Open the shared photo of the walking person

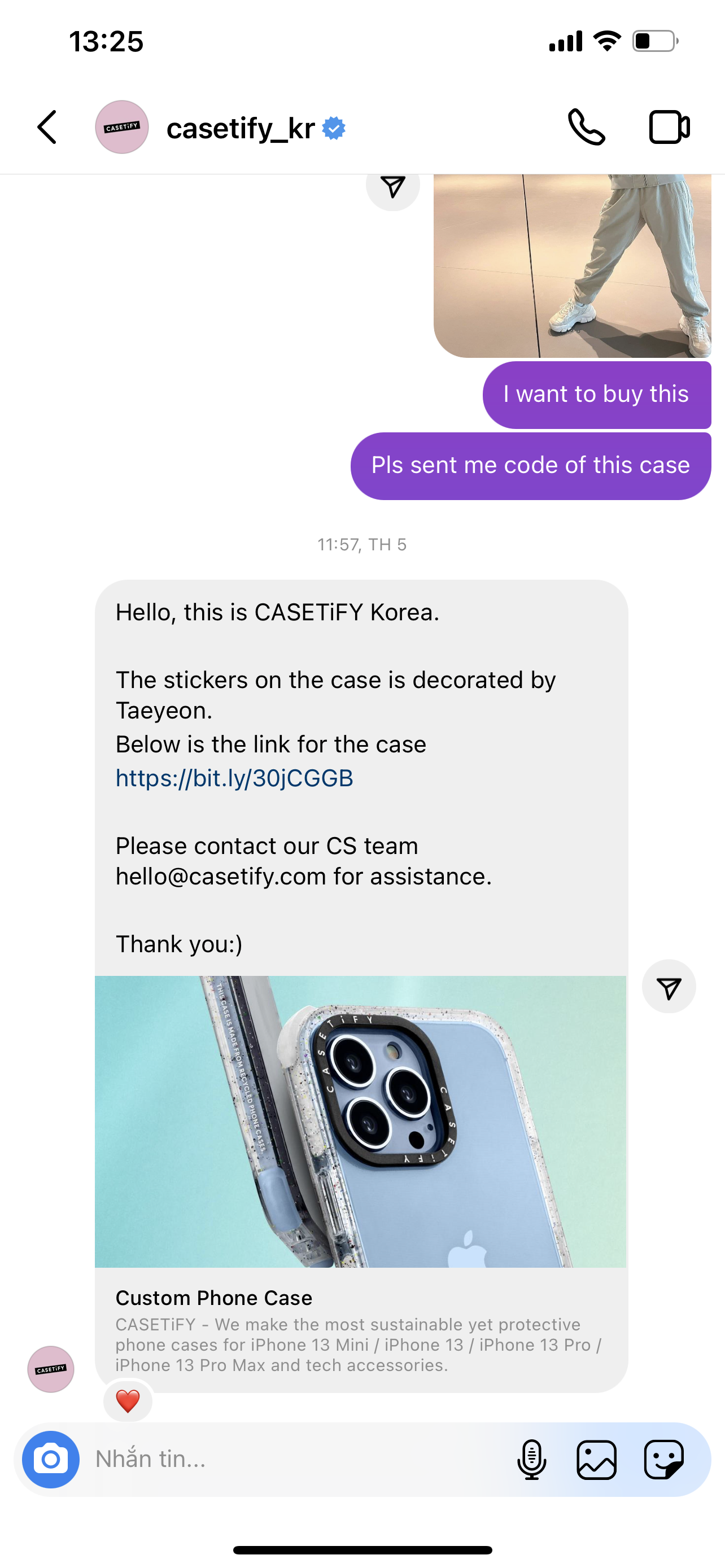pos(572,266)
